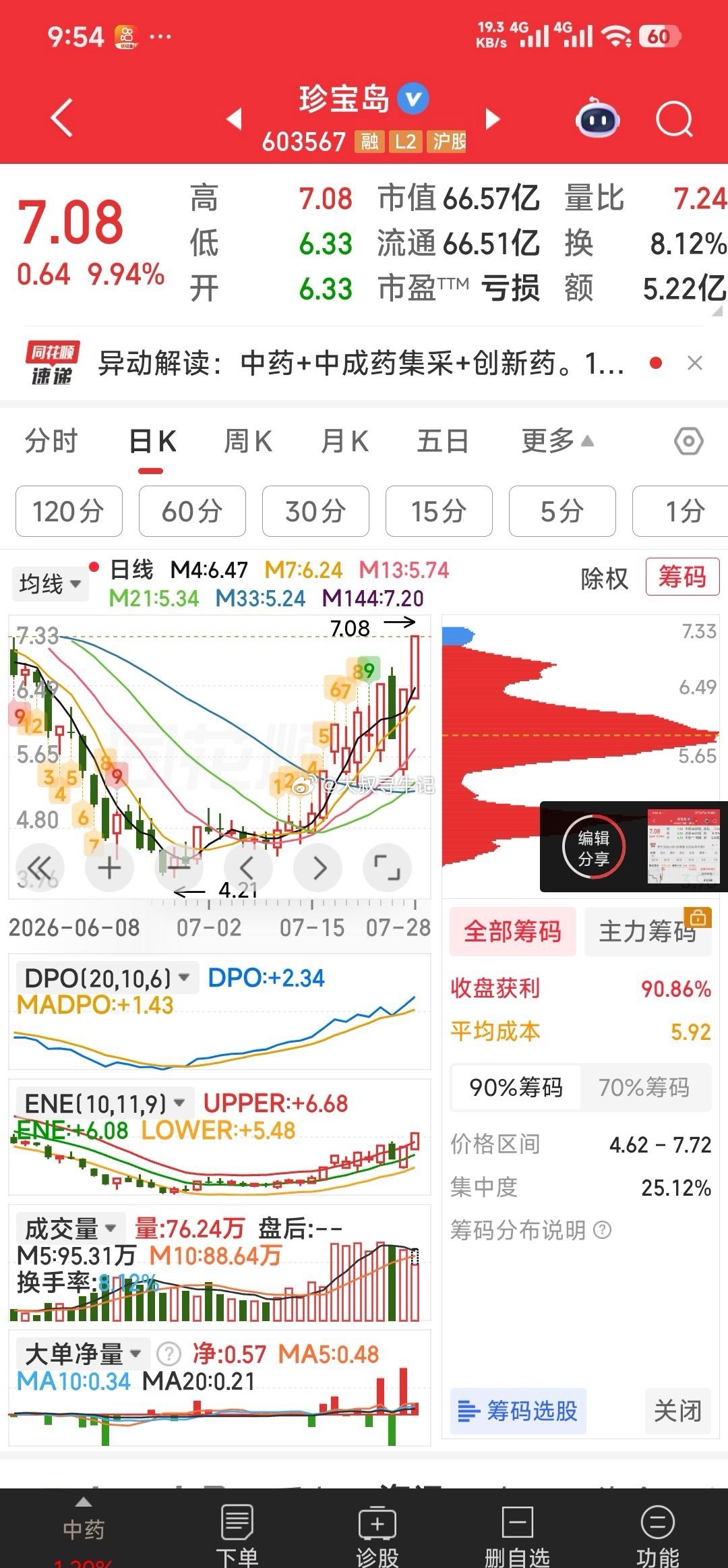Screen dimensions: 728x1568
Task: Expand the 更多 period options
Action: 557,442
